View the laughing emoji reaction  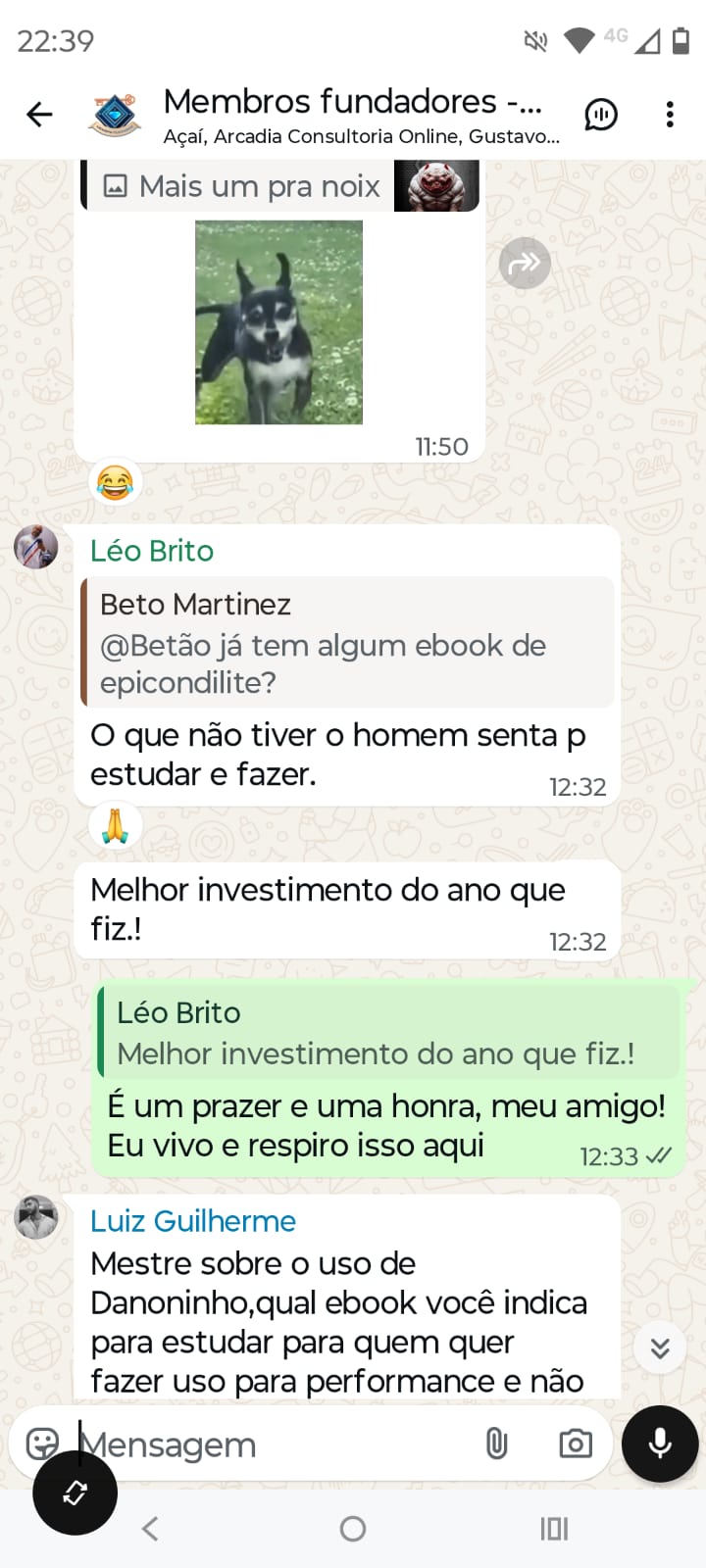115,482
